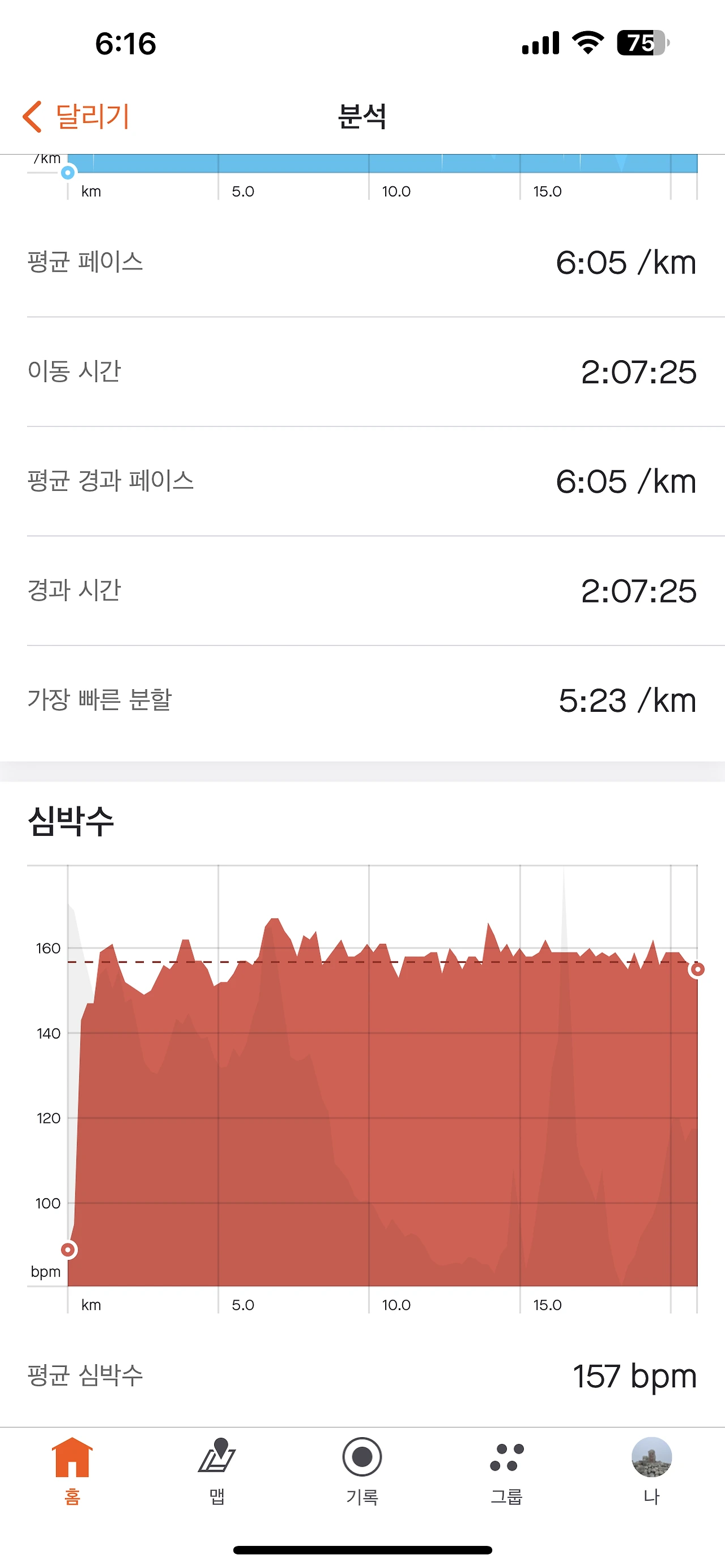The image size is (725, 1568).
Task: Open the 맵 tab
Action: click(217, 1471)
